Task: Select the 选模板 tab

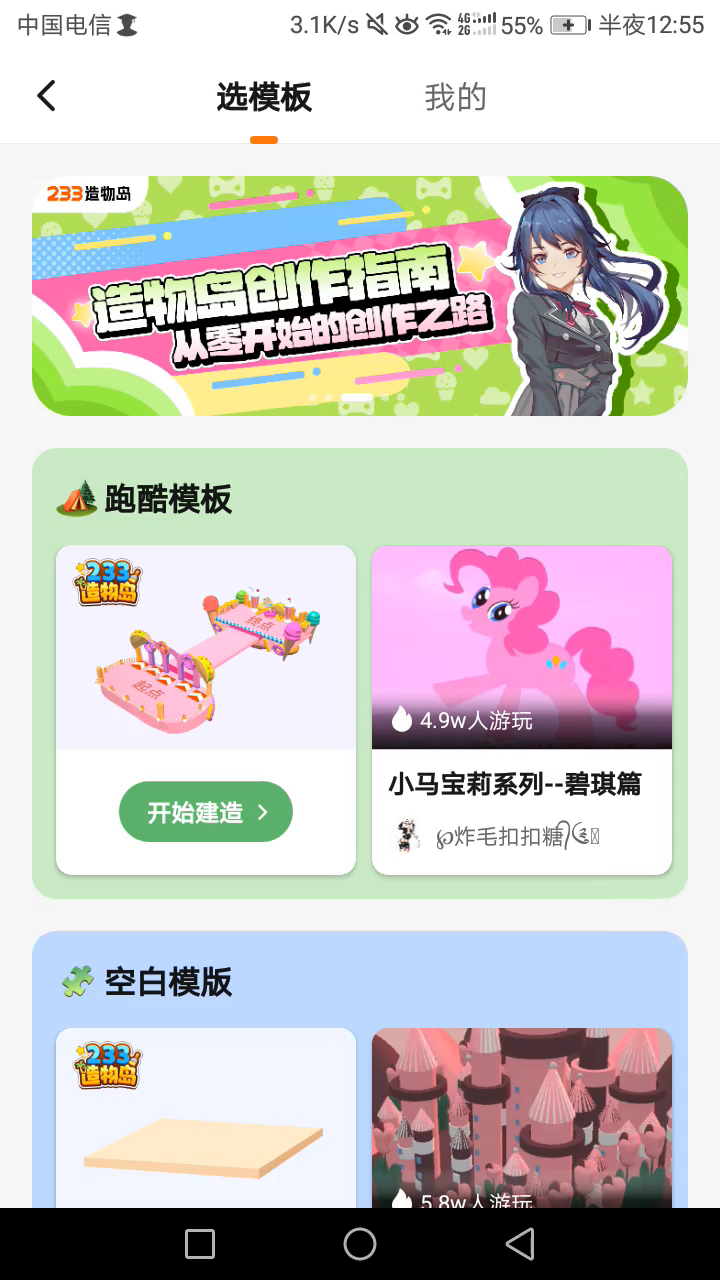Action: [264, 97]
